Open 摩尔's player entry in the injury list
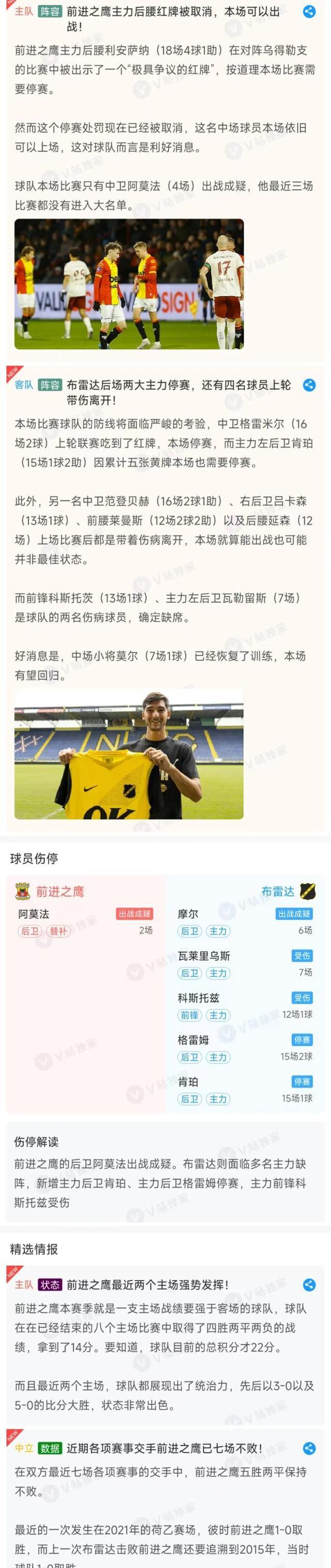Image resolution: width=331 pixels, height=1568 pixels. [245, 922]
